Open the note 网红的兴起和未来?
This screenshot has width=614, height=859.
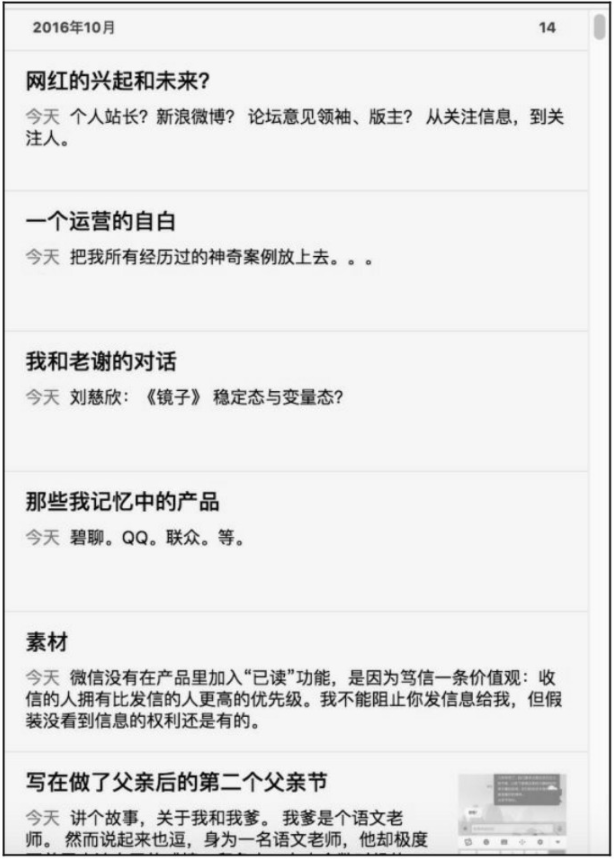tap(118, 81)
